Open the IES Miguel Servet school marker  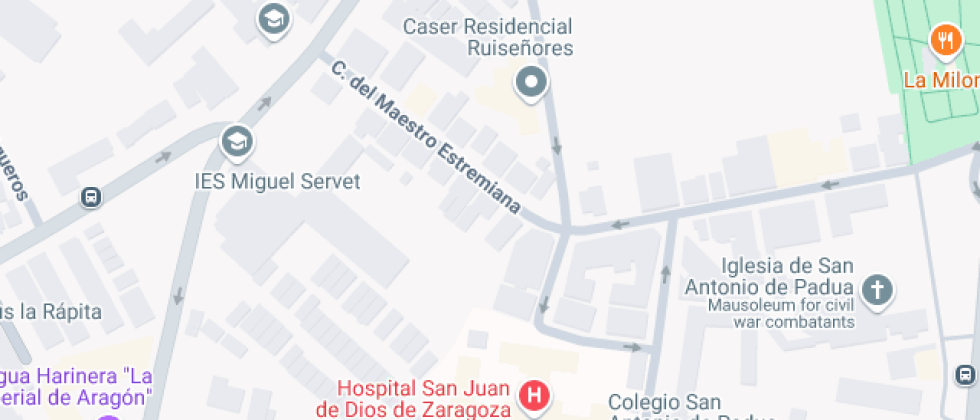[x=238, y=144]
